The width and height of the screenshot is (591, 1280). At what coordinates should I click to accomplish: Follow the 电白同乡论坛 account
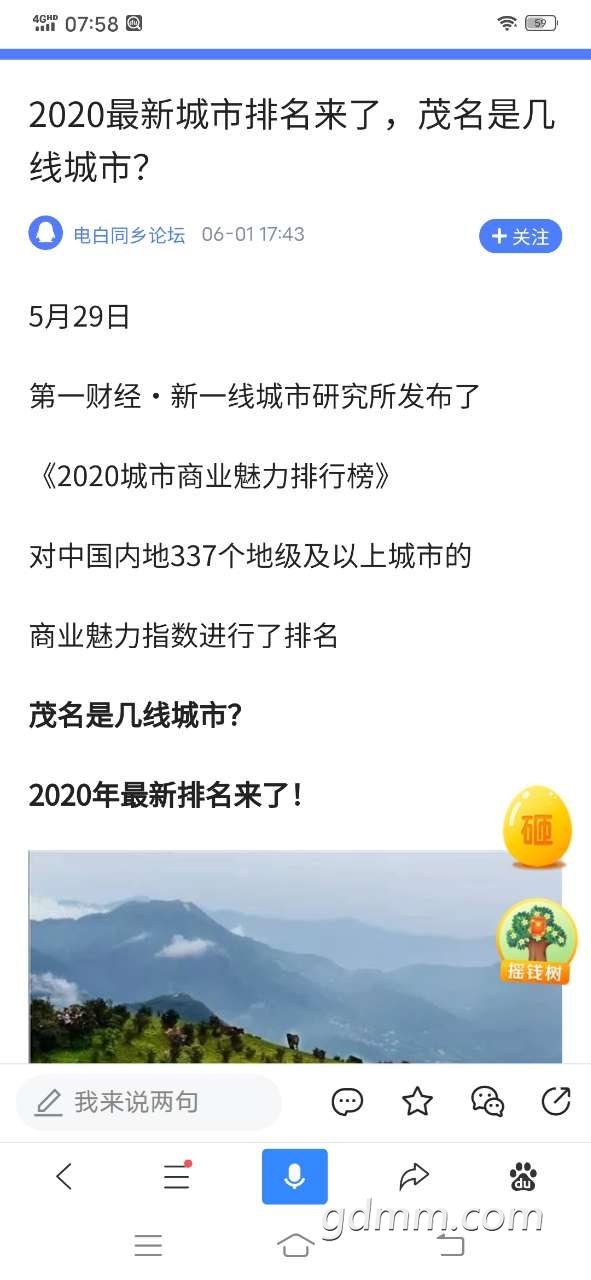point(520,236)
